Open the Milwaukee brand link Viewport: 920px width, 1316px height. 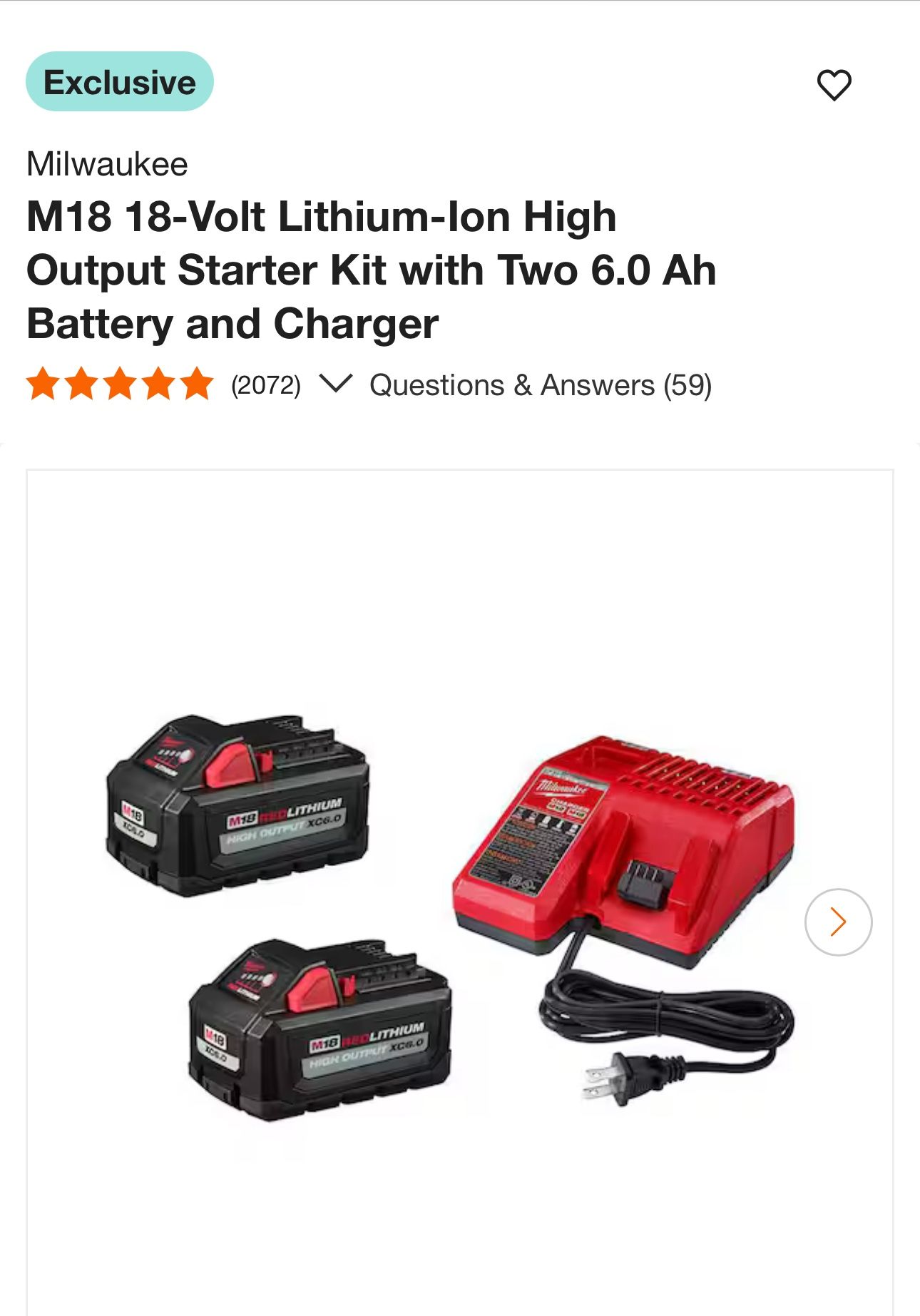coord(107,165)
